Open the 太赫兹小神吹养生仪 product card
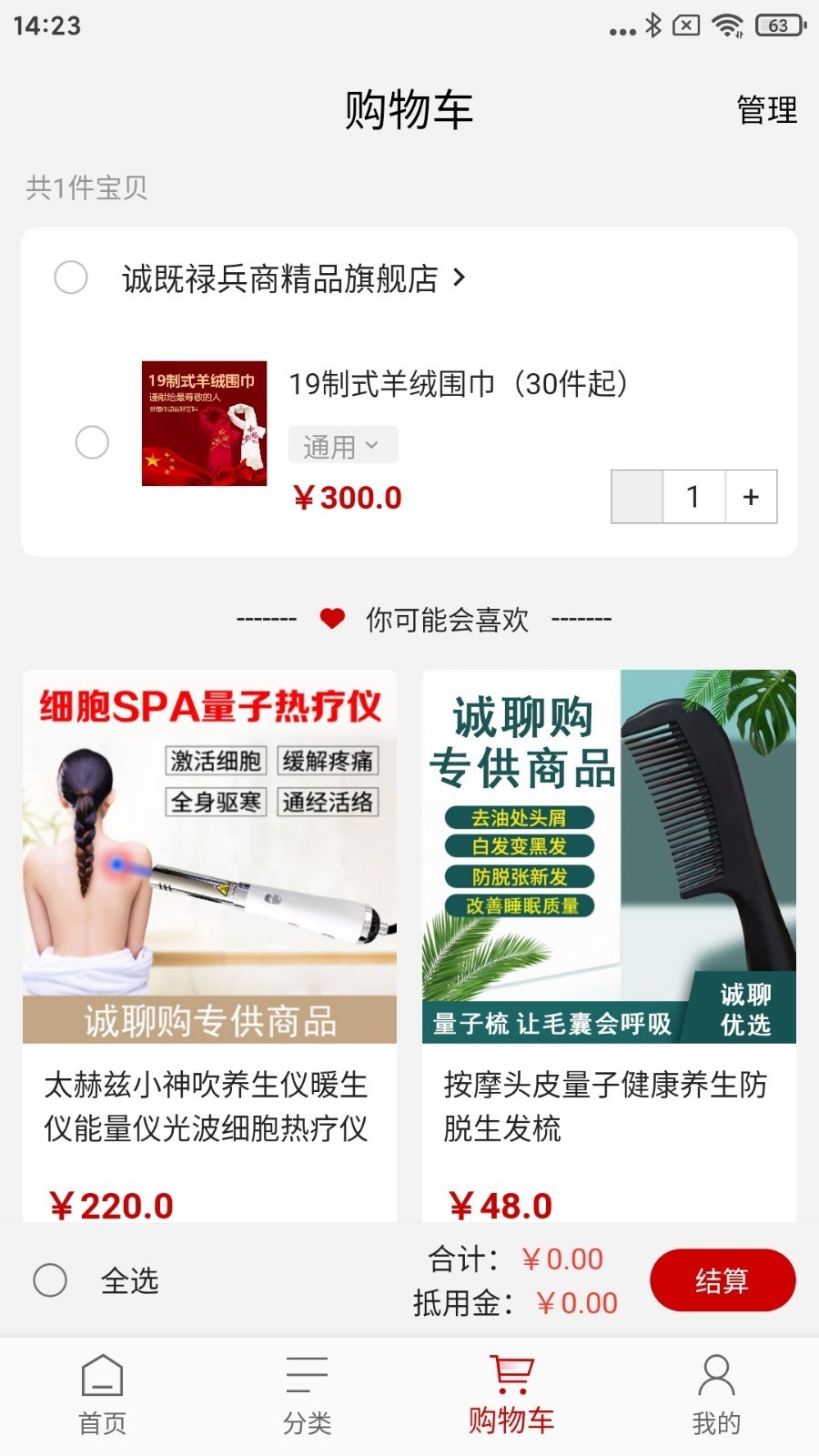This screenshot has width=819, height=1456. (209, 946)
